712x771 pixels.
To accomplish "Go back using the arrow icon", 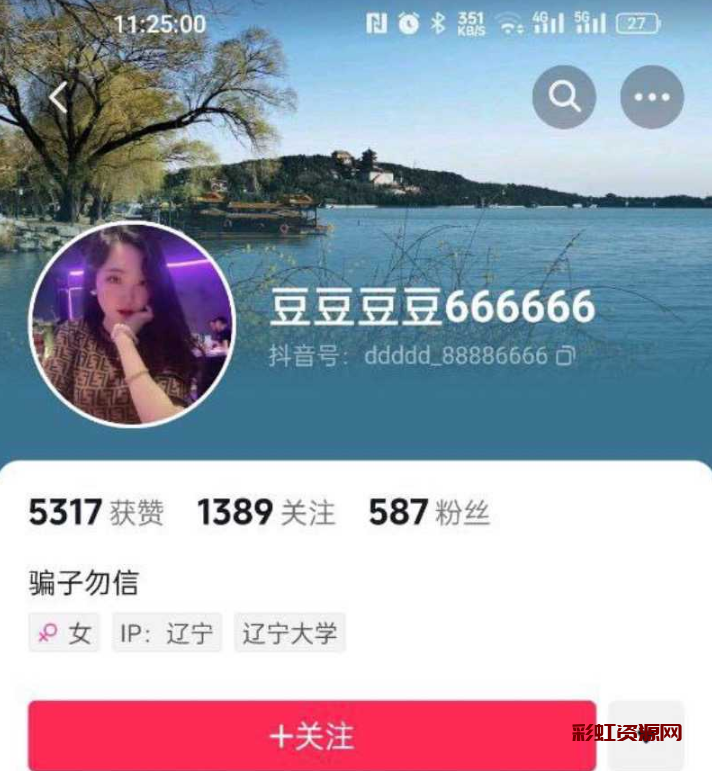I will 58,98.
